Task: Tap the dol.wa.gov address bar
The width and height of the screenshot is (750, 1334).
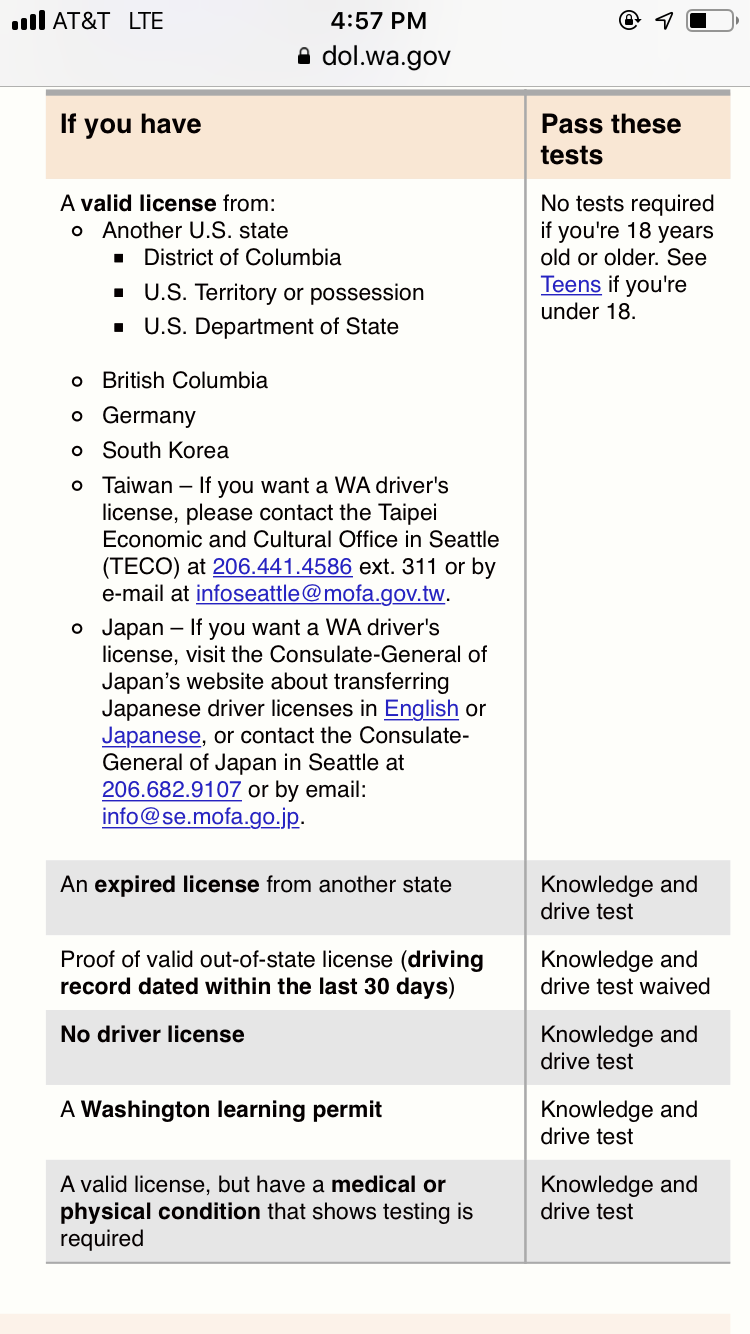Action: (x=375, y=56)
